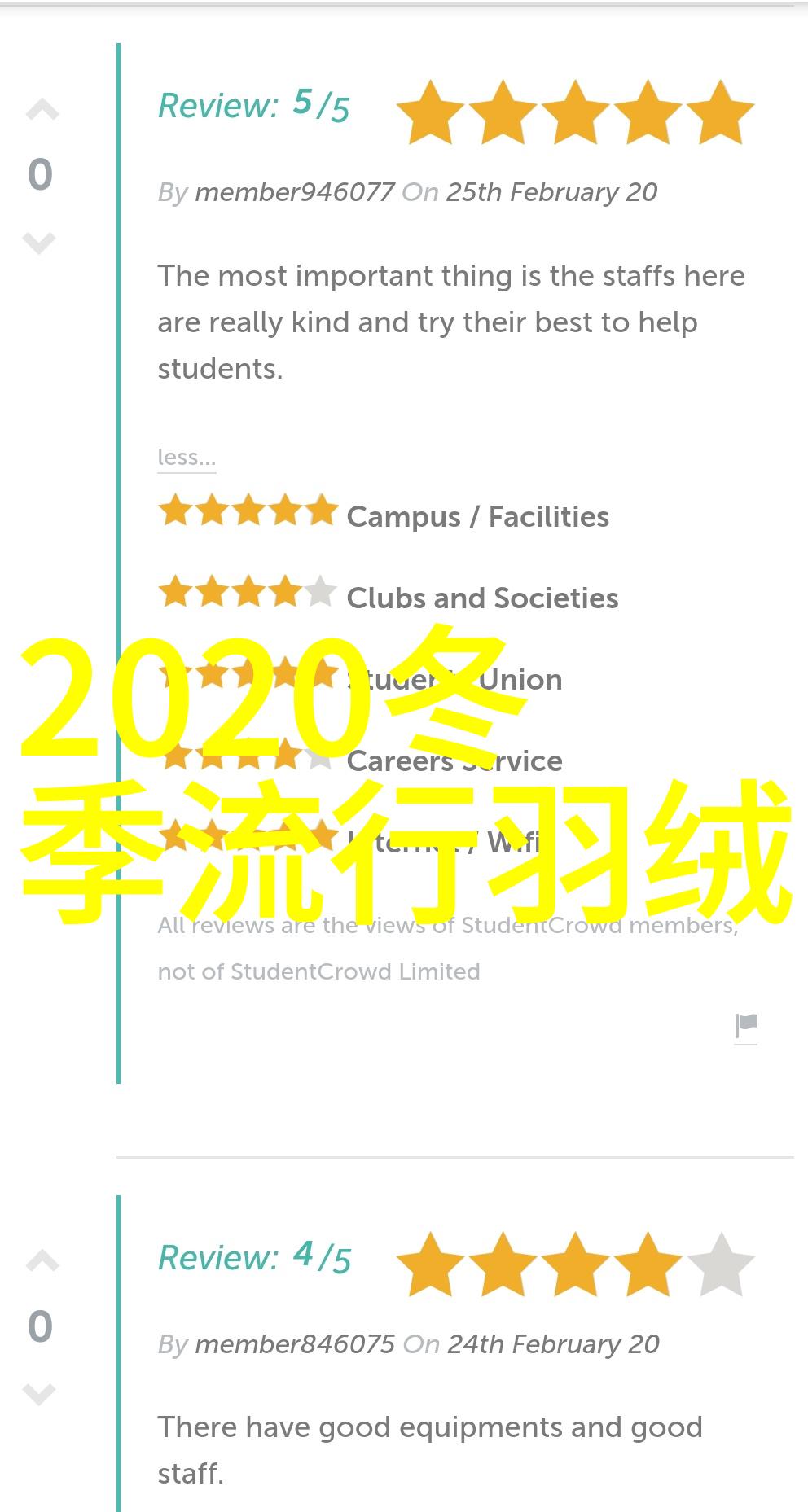
Task: Upvote the review by member946077
Action: pyautogui.click(x=42, y=110)
